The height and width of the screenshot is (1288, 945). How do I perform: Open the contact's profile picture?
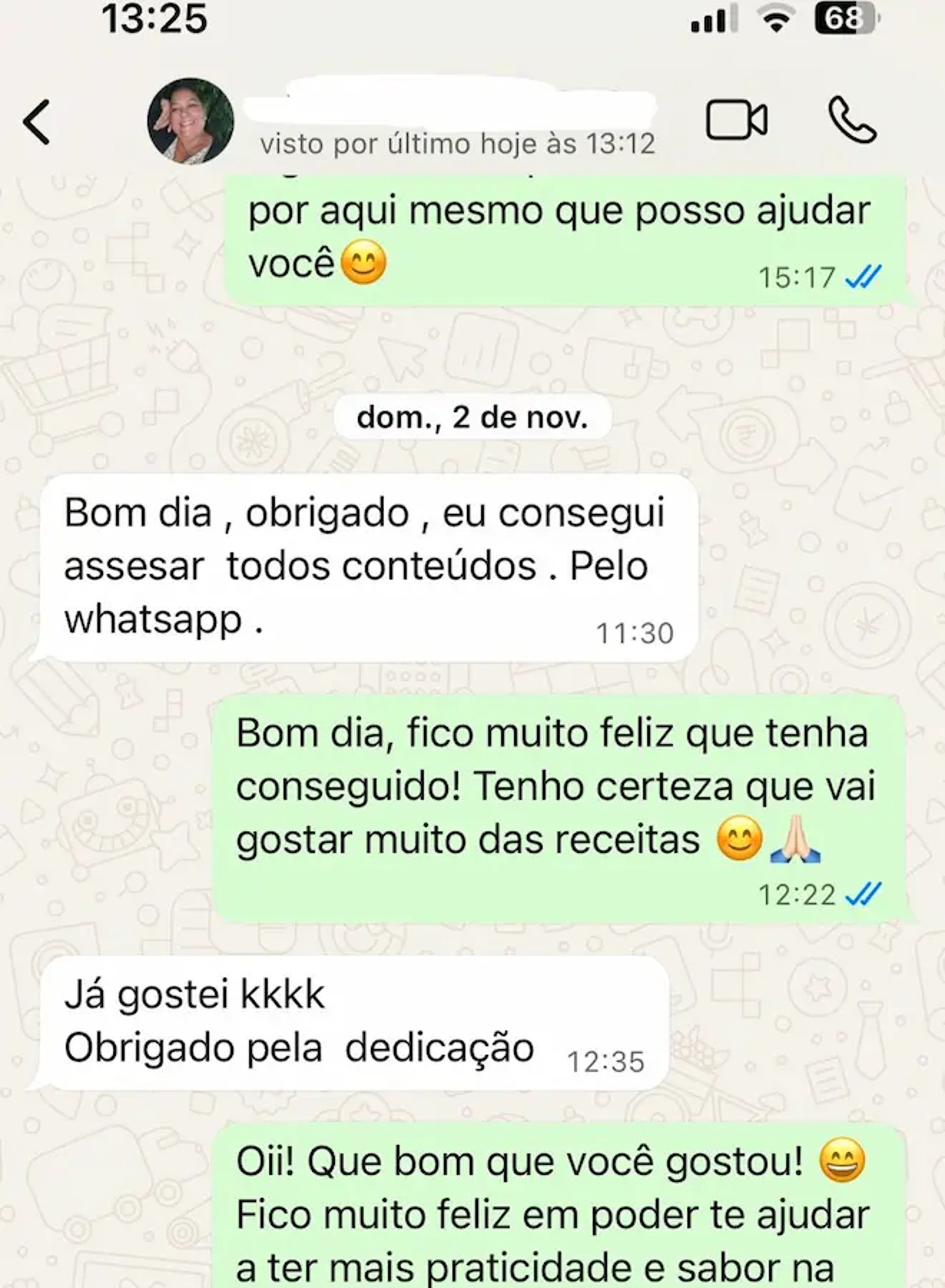pos(190,121)
